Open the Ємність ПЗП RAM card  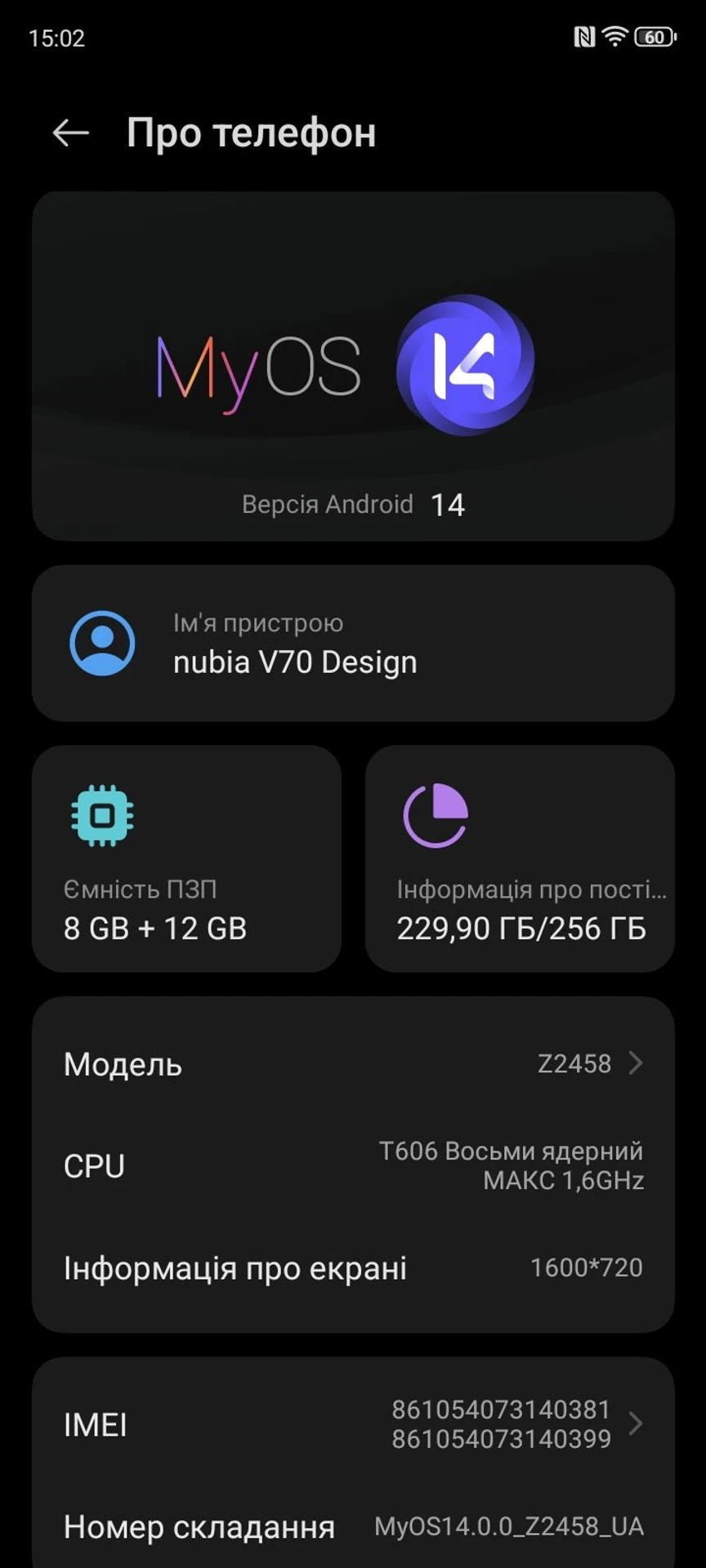tap(186, 858)
